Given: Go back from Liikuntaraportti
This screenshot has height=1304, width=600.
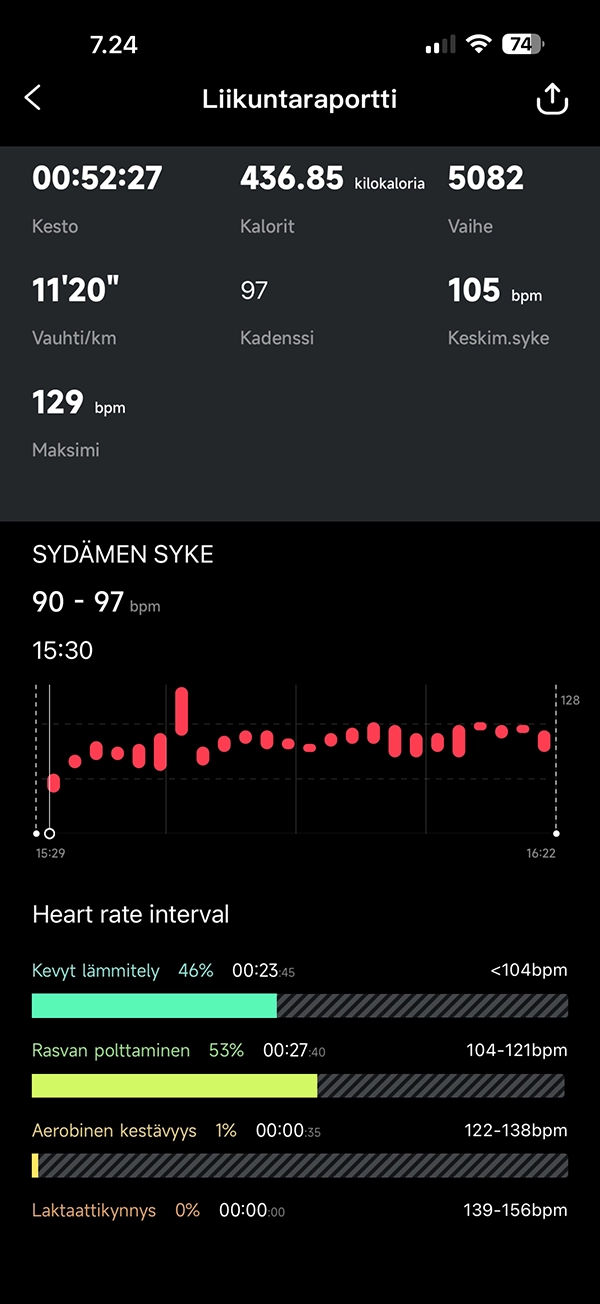Looking at the screenshot, I should pyautogui.click(x=33, y=98).
